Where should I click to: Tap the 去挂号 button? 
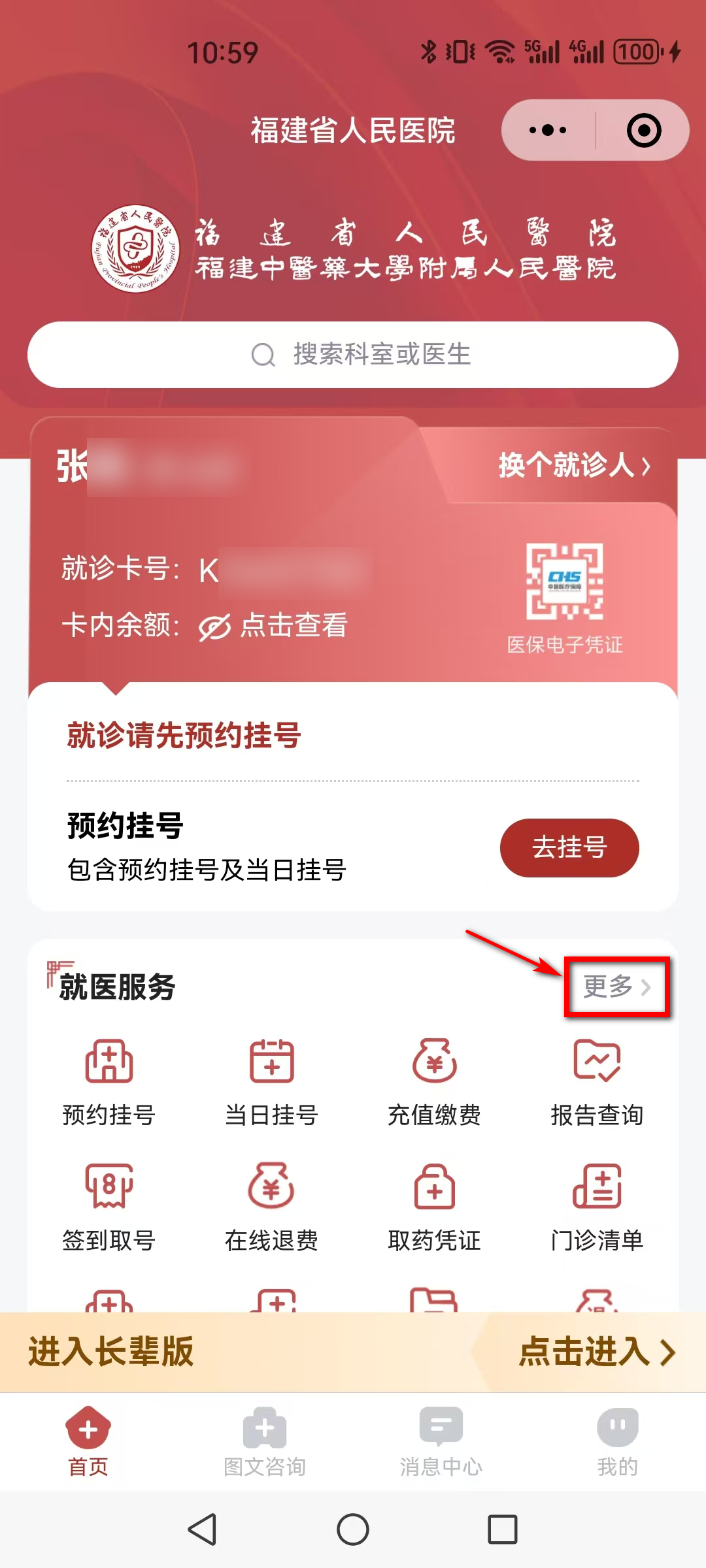point(569,847)
